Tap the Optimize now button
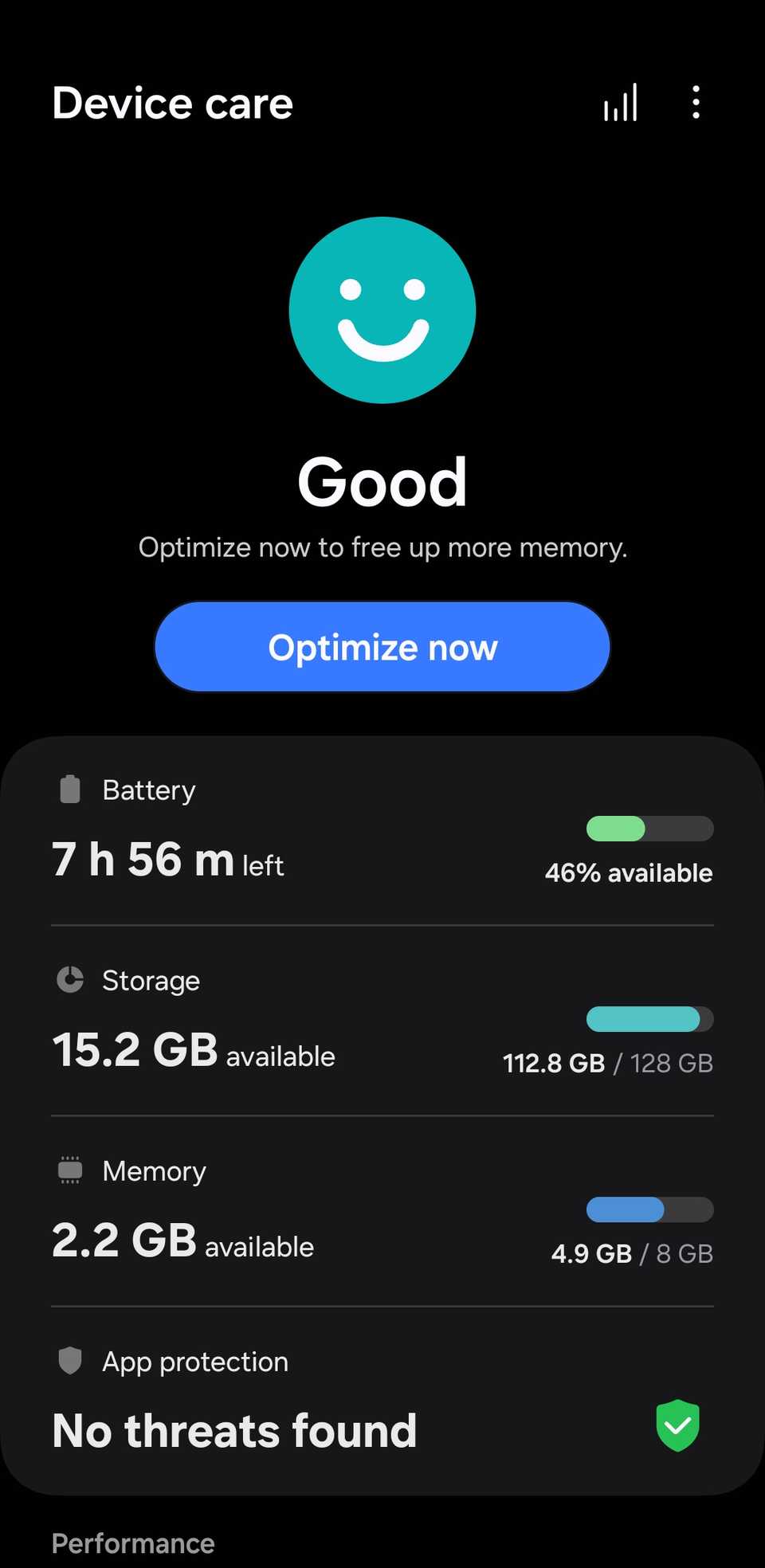 click(x=382, y=647)
